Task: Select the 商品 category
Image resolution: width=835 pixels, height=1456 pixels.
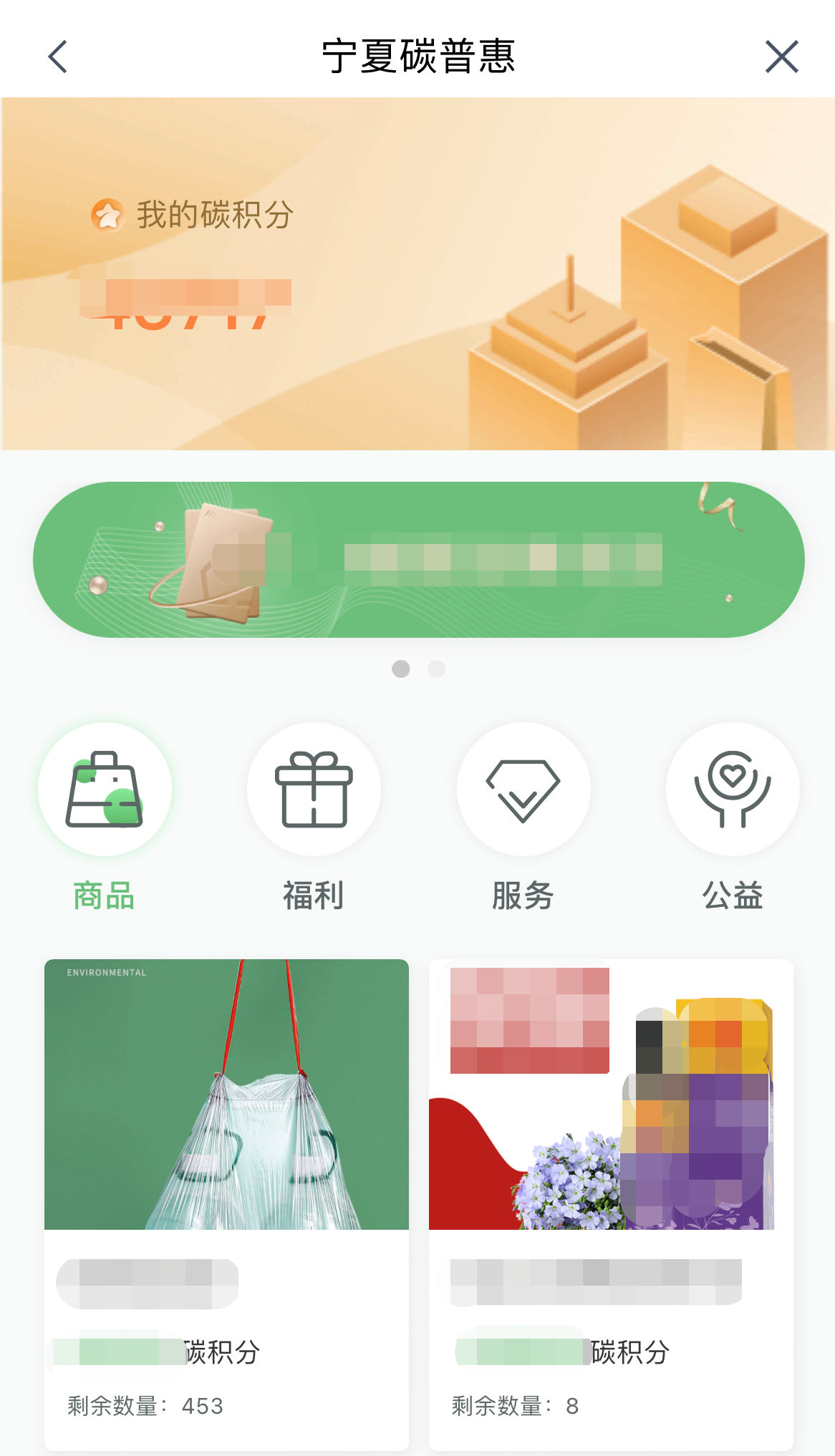Action: click(x=105, y=817)
